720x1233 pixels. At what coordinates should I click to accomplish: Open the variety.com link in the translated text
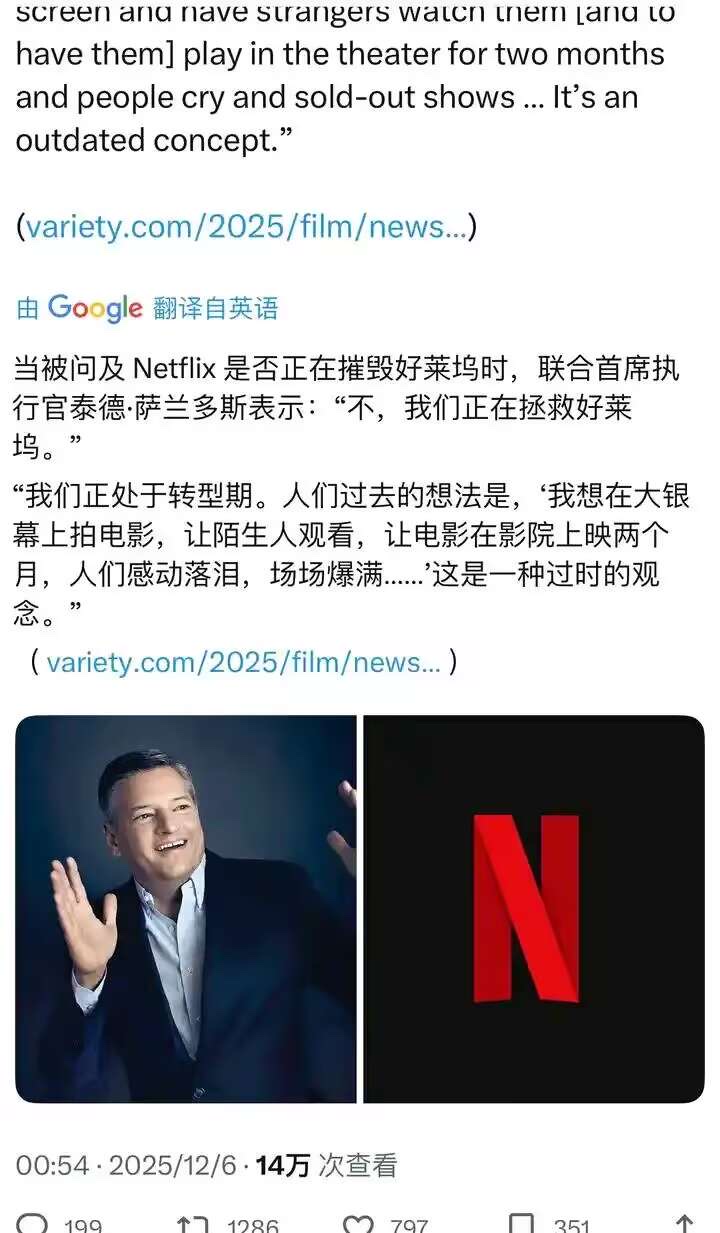click(x=243, y=662)
